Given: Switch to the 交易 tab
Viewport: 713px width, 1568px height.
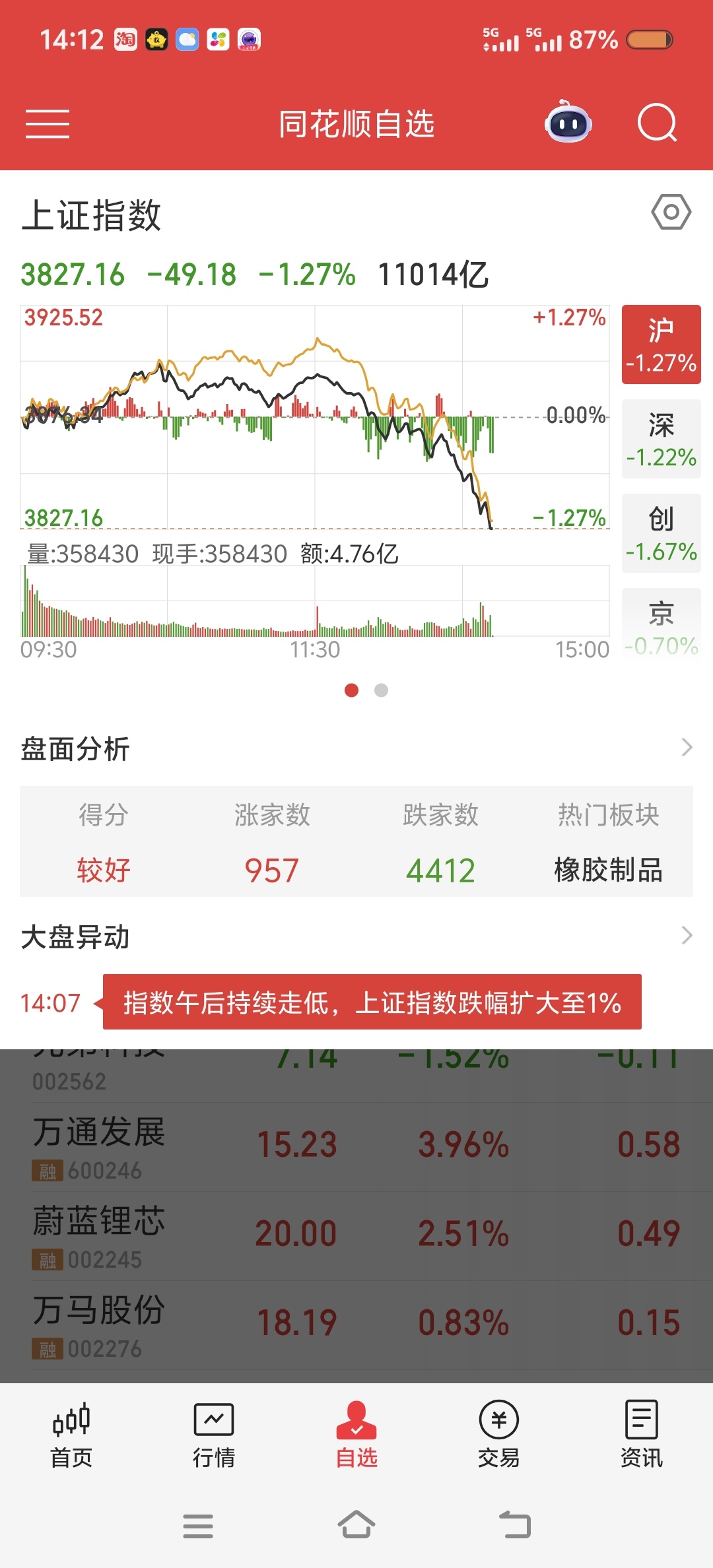Looking at the screenshot, I should pos(499,1435).
